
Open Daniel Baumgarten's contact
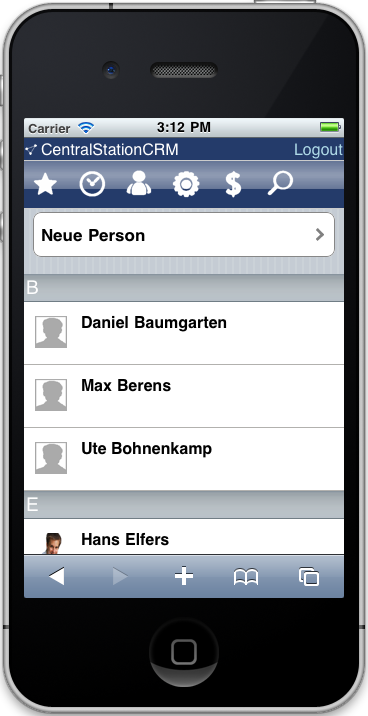184,333
